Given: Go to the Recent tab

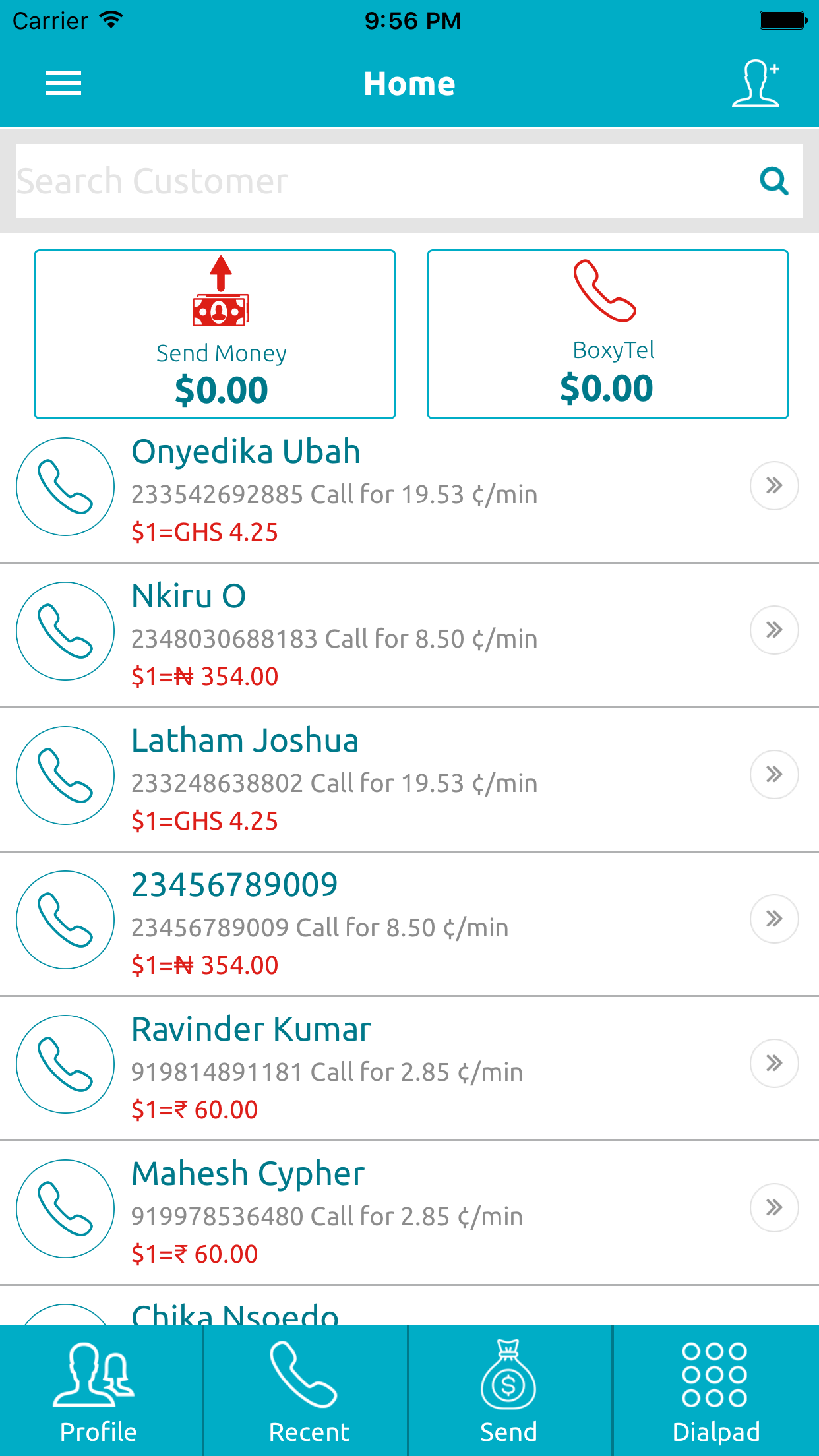Looking at the screenshot, I should (307, 1391).
